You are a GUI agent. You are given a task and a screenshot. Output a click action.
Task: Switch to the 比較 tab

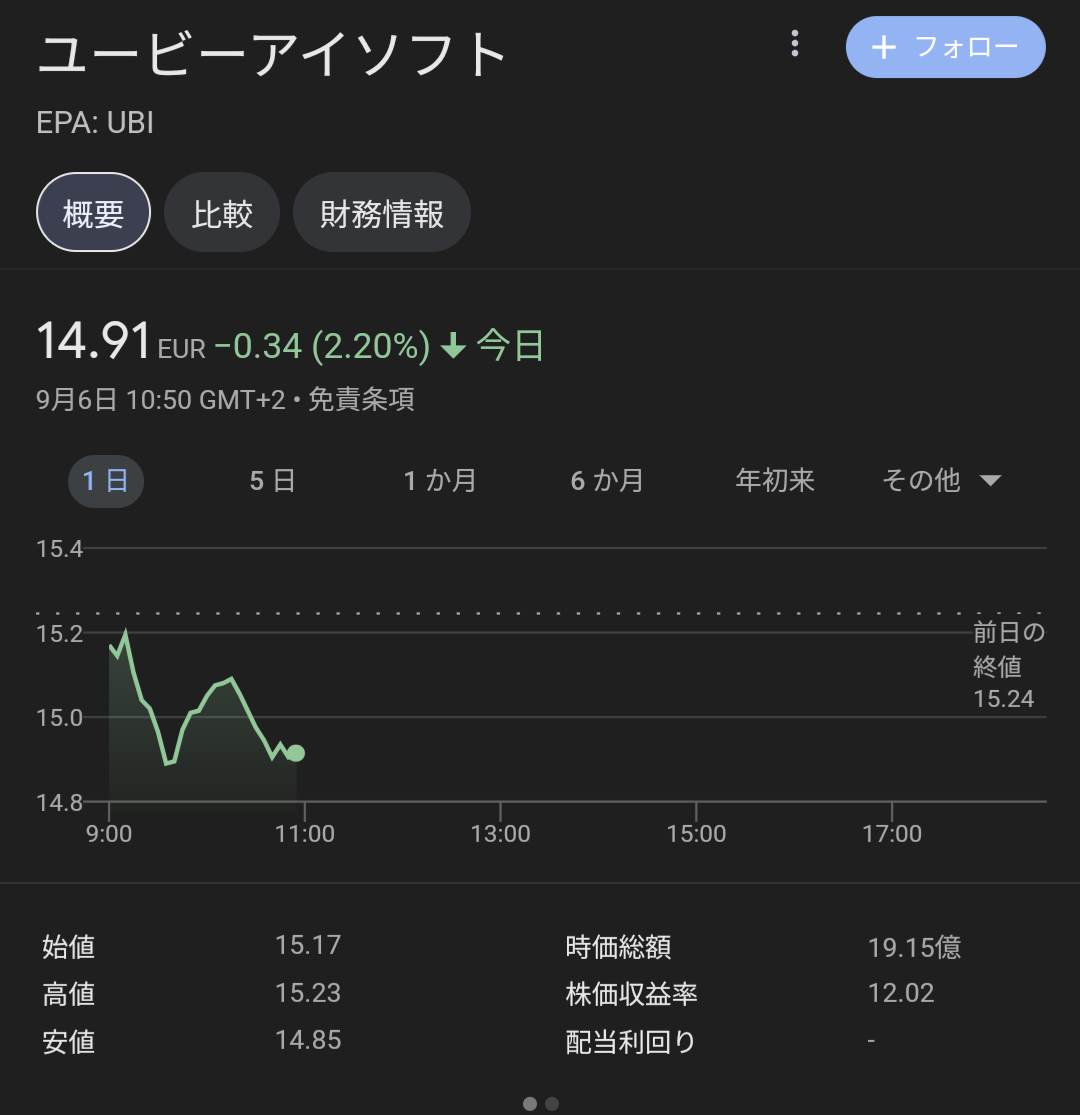222,213
